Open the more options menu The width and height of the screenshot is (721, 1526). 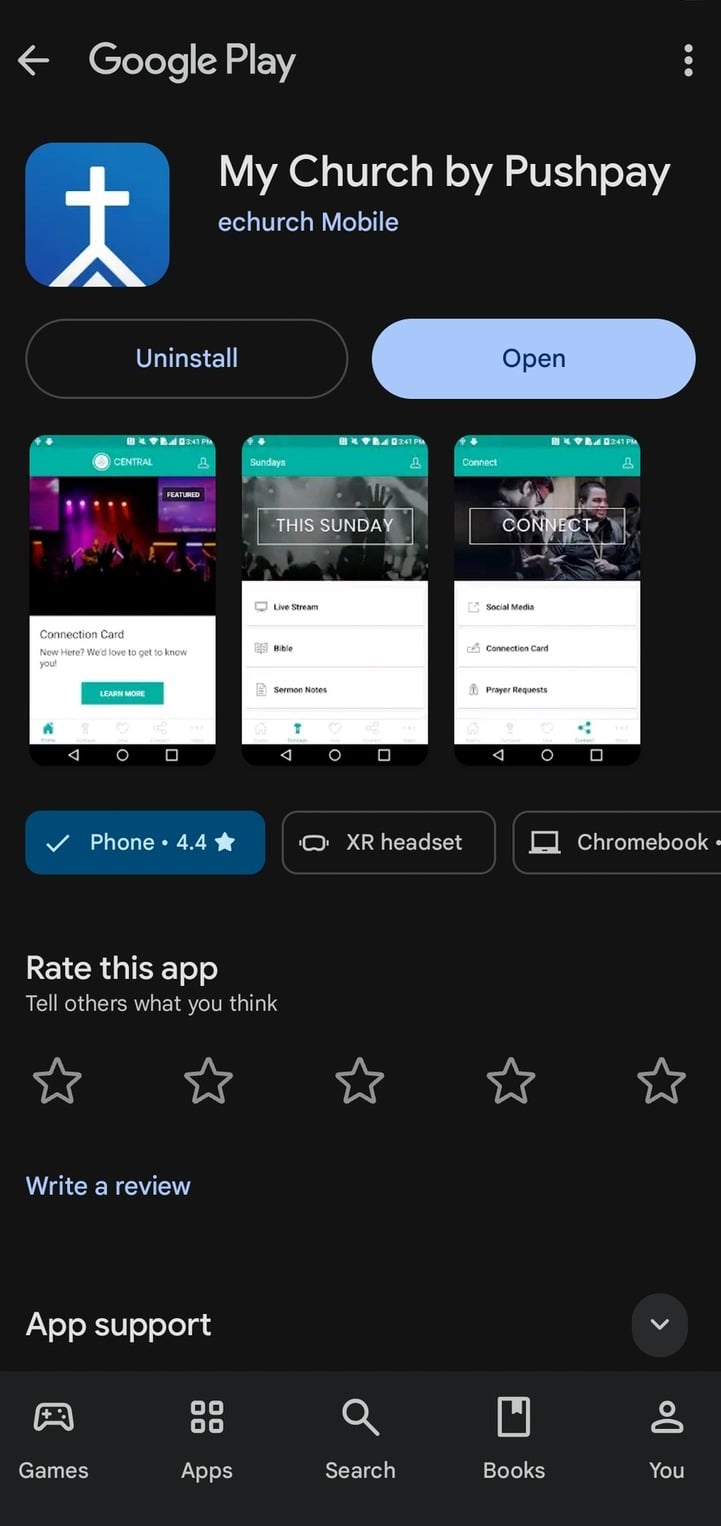[688, 61]
